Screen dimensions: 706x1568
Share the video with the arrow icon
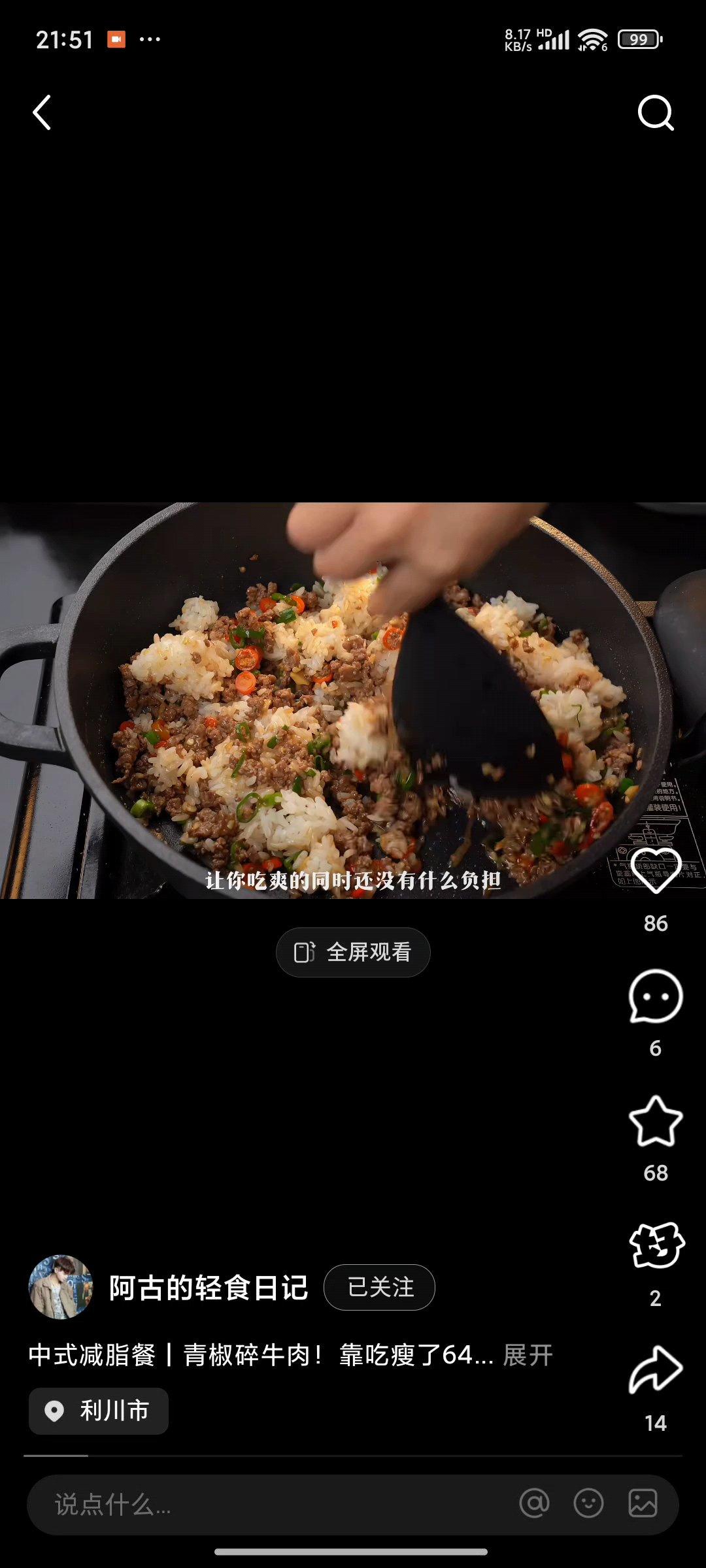tap(656, 1370)
